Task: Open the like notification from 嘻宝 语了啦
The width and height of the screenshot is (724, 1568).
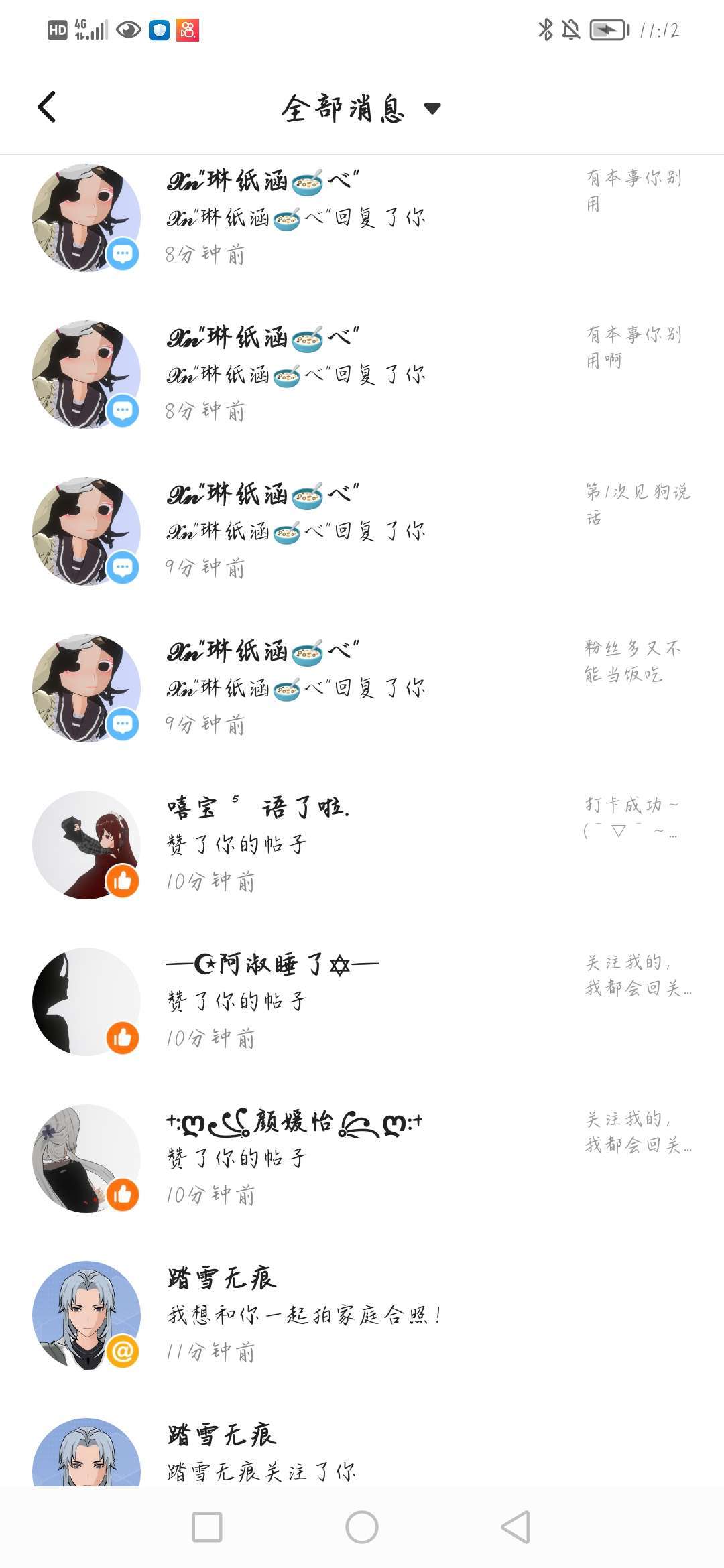Action: pyautogui.click(x=362, y=844)
